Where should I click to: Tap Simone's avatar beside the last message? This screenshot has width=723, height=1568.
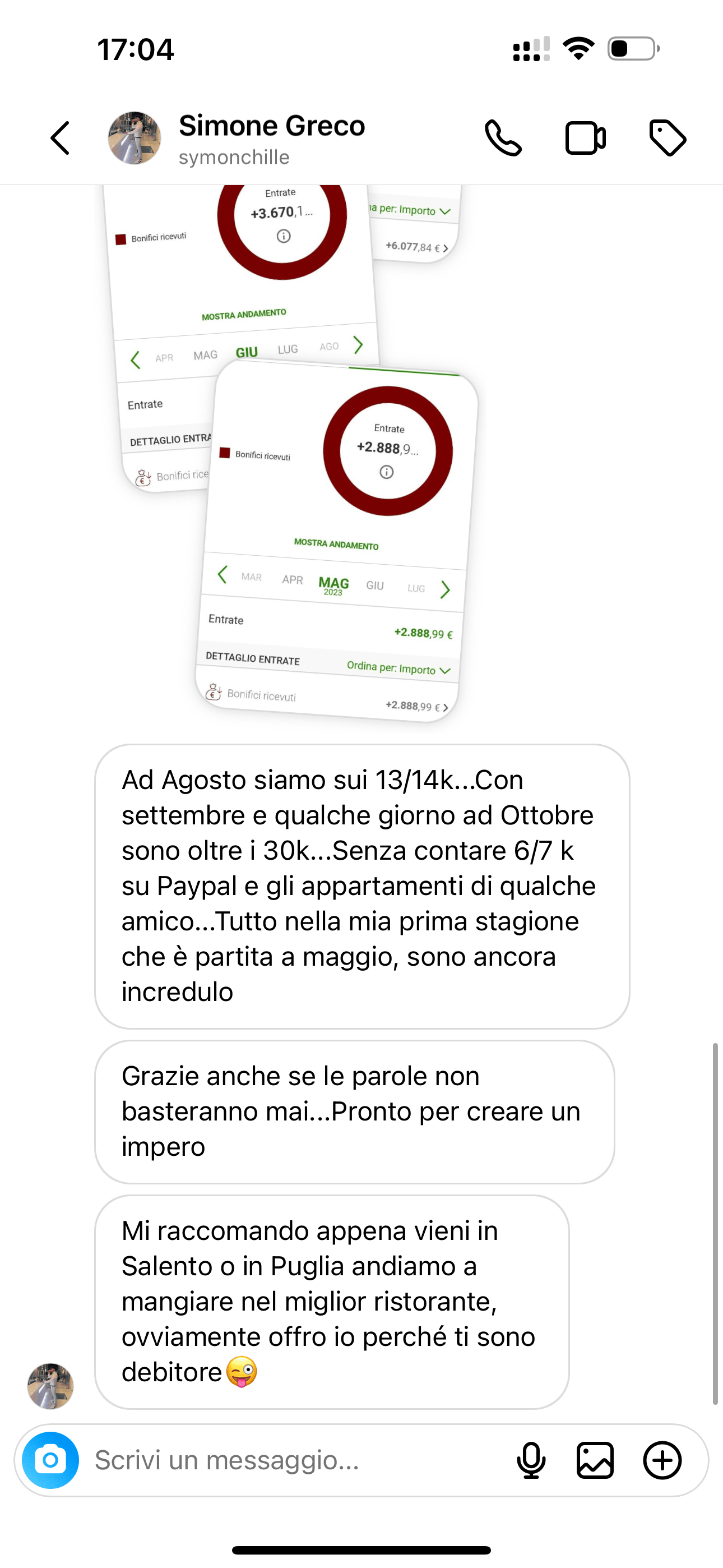click(x=50, y=1386)
